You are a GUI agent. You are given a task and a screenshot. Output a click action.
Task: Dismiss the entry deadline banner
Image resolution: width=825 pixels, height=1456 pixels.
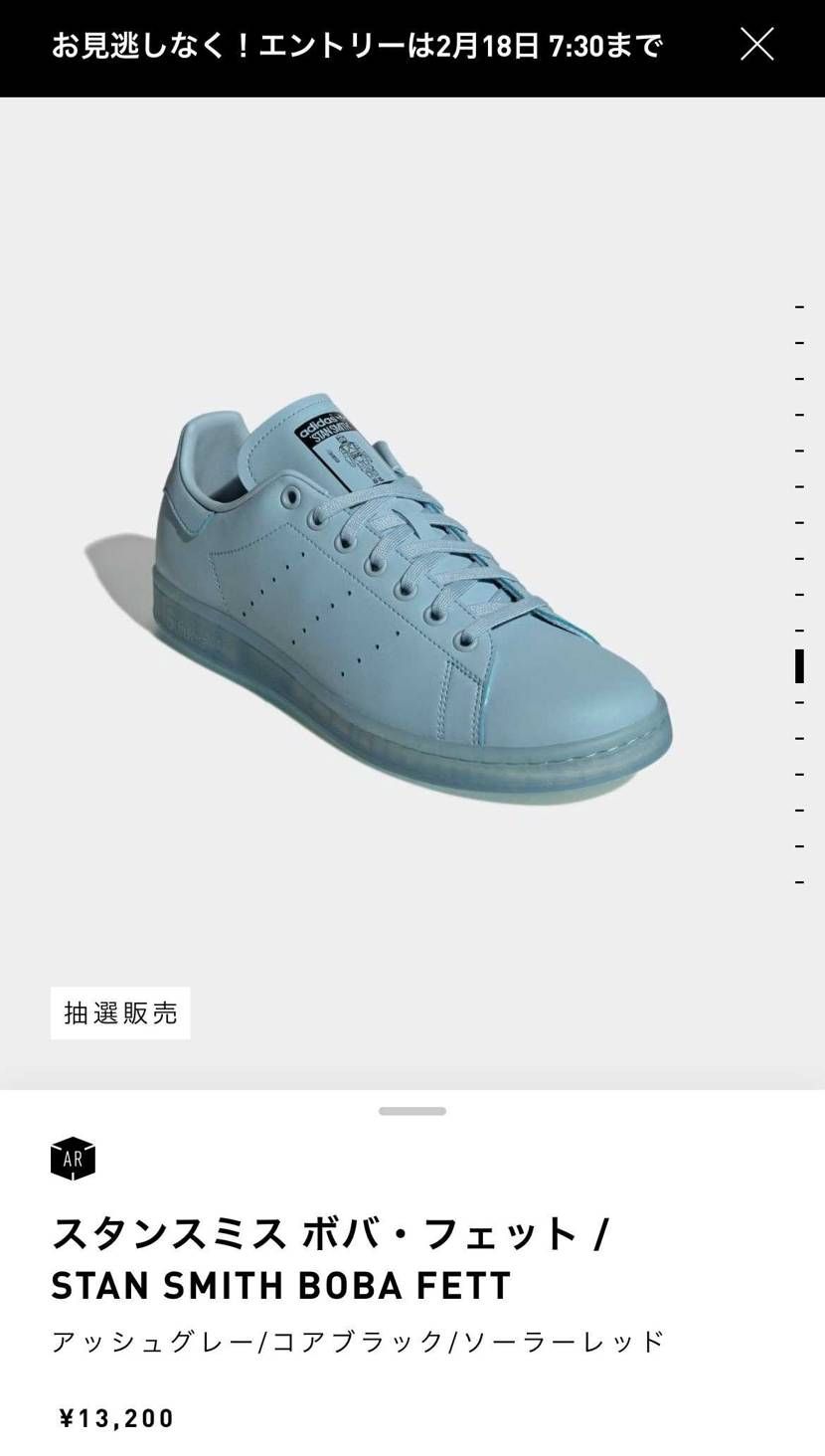tap(756, 45)
